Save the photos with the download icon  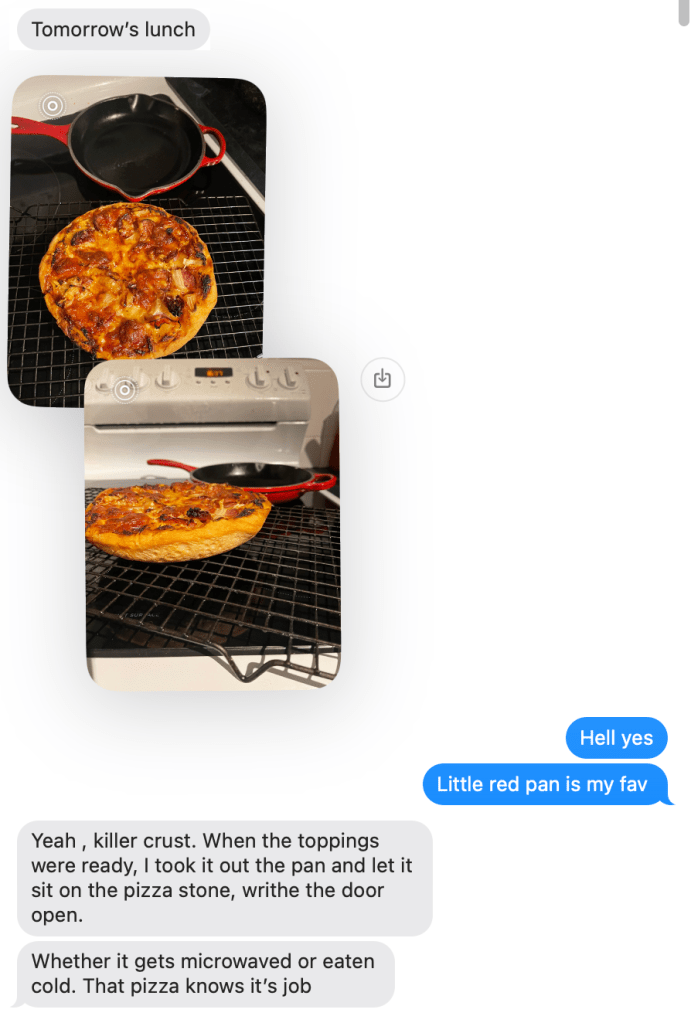tap(382, 379)
